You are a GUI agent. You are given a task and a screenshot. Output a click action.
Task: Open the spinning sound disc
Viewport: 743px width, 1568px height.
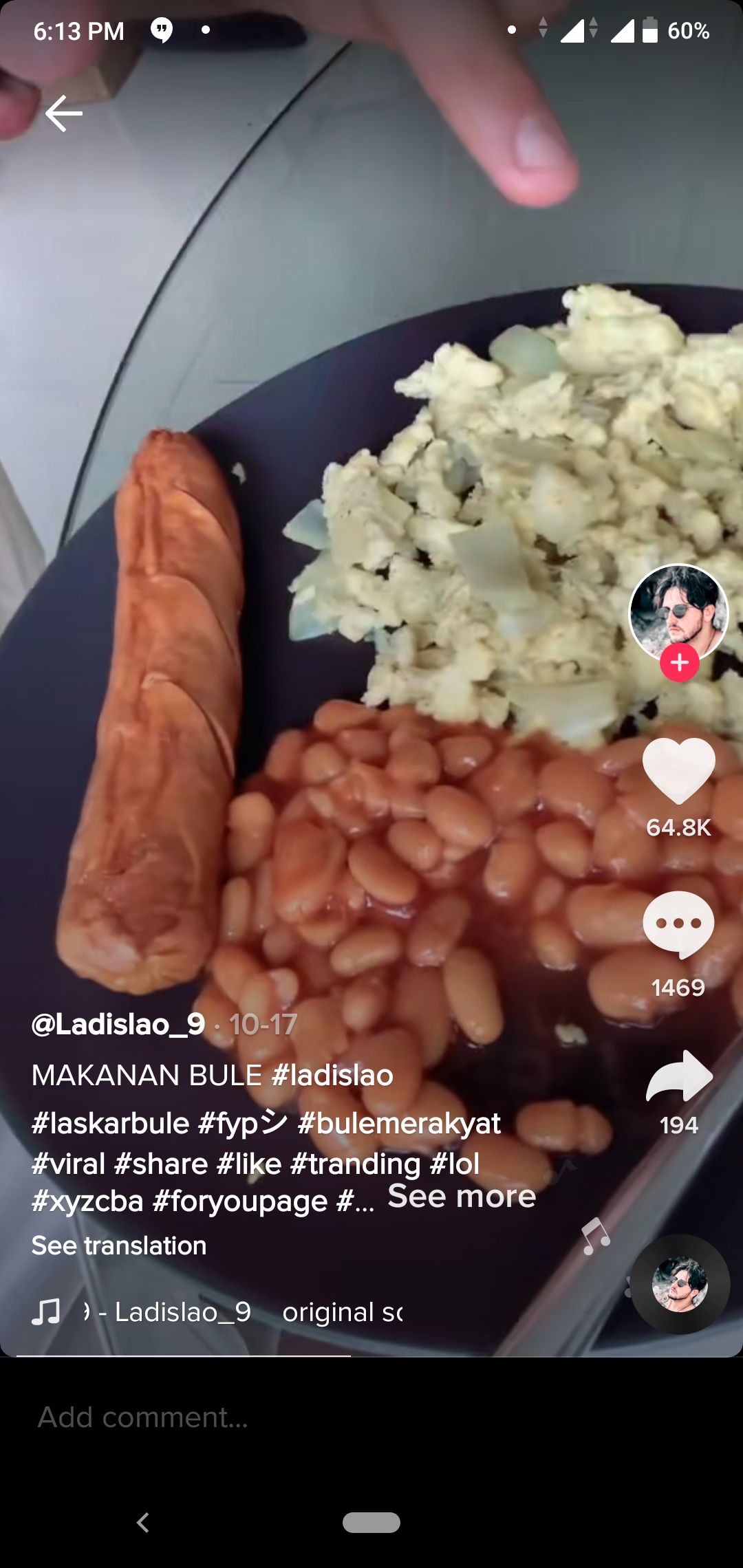click(680, 1284)
